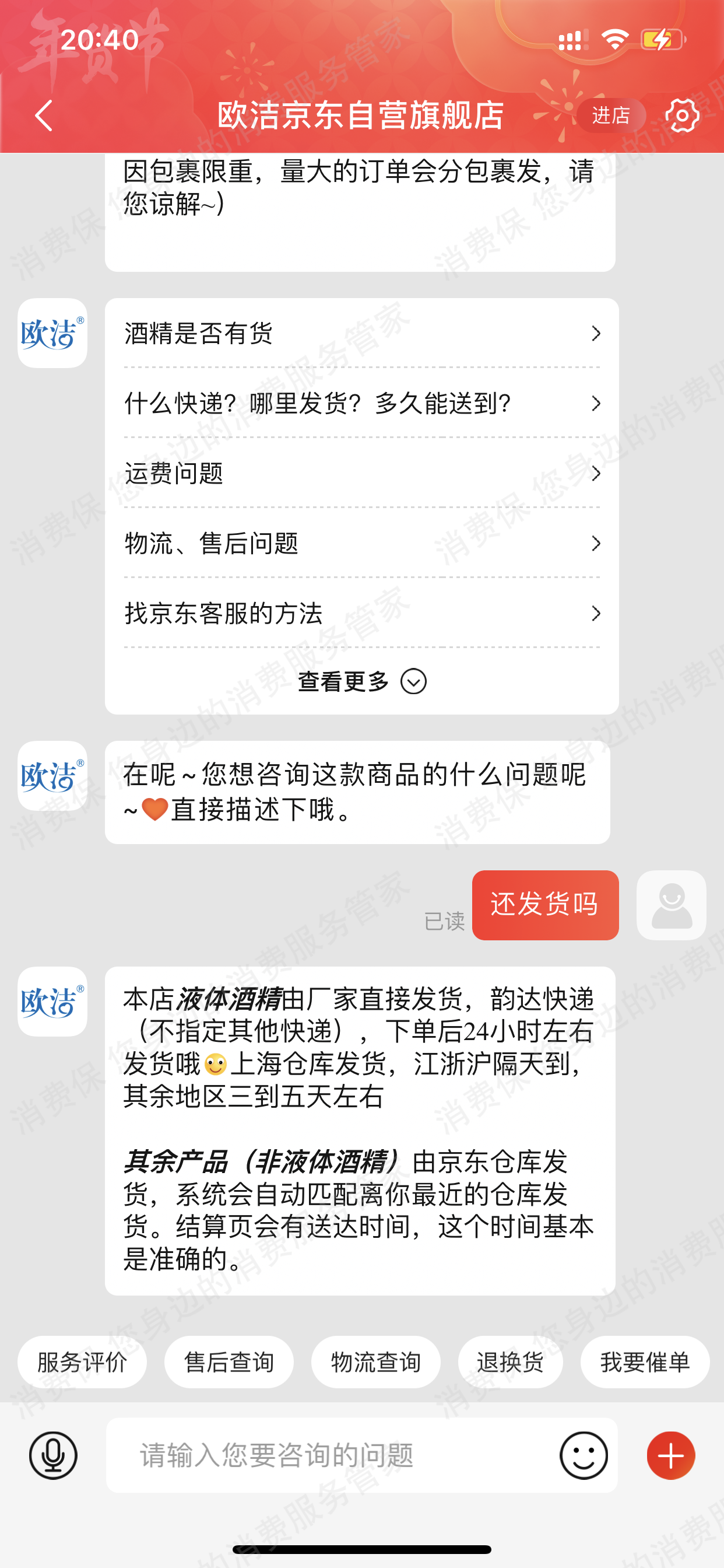Go back from the chat
The width and height of the screenshot is (724, 1568).
[44, 116]
